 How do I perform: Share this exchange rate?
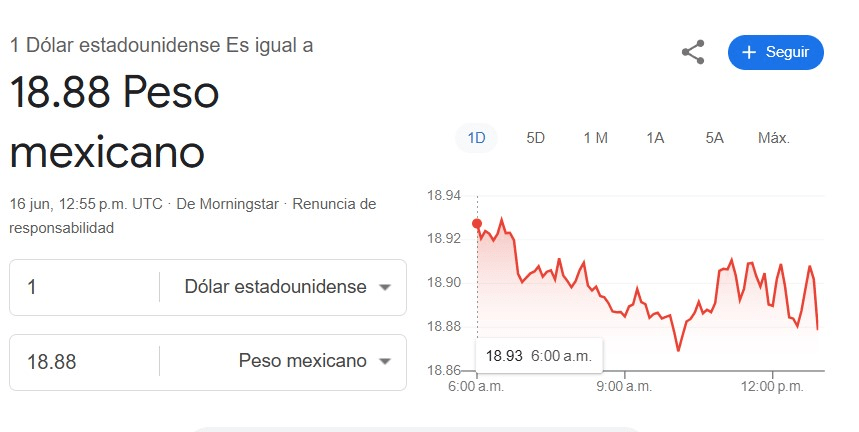693,53
